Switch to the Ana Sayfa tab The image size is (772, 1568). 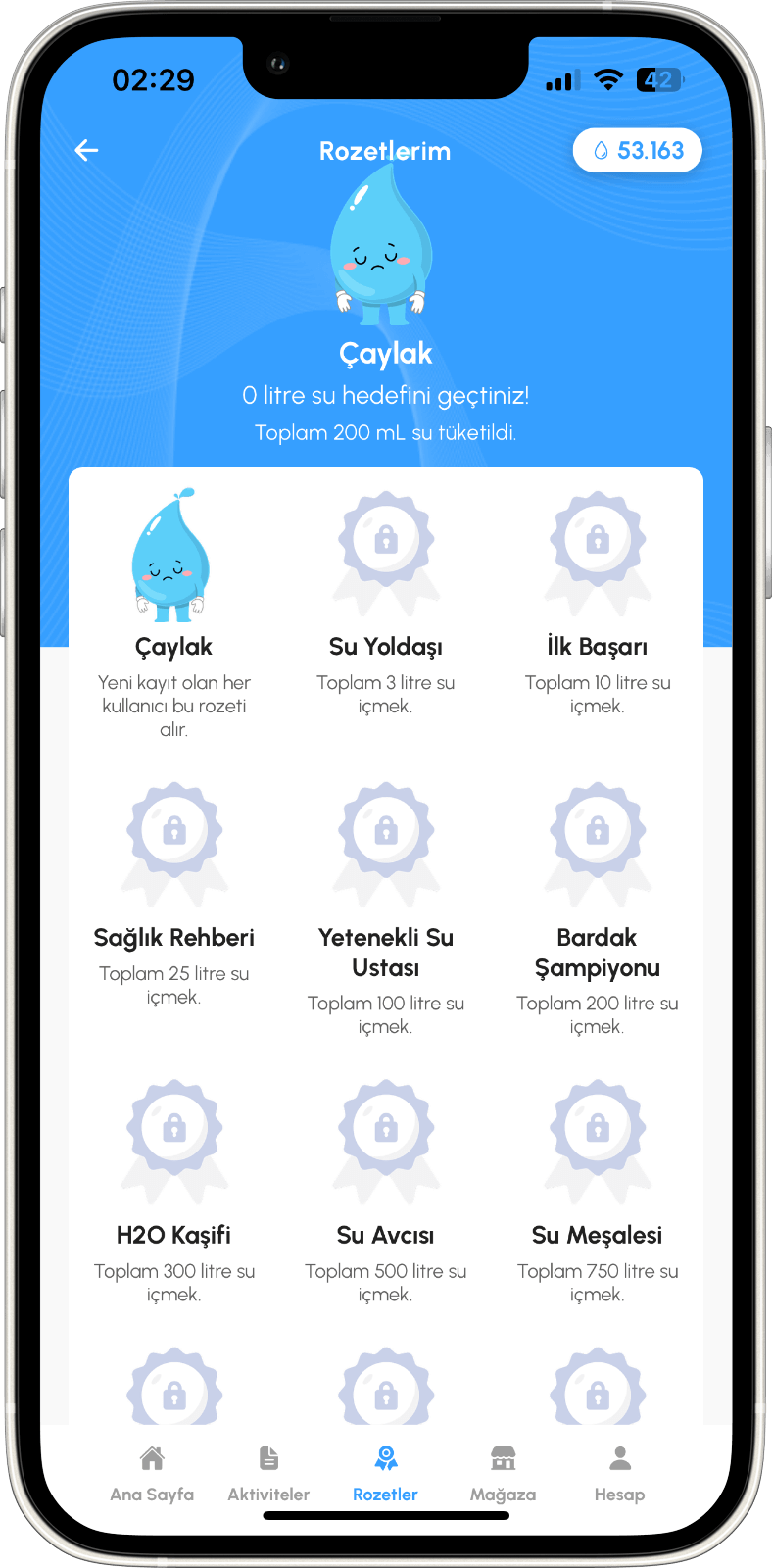tap(152, 1473)
